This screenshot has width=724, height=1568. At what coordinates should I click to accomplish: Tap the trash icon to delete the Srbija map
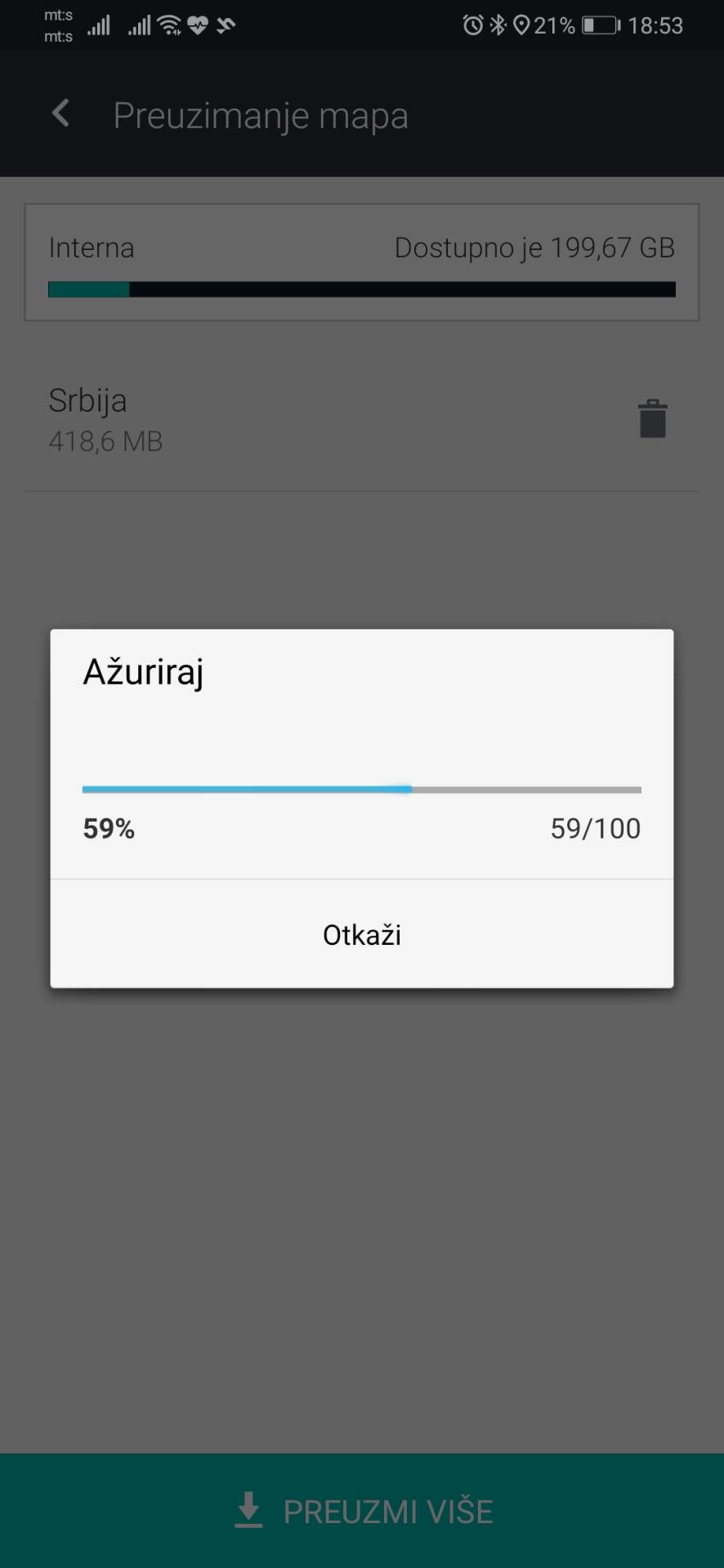pos(651,417)
